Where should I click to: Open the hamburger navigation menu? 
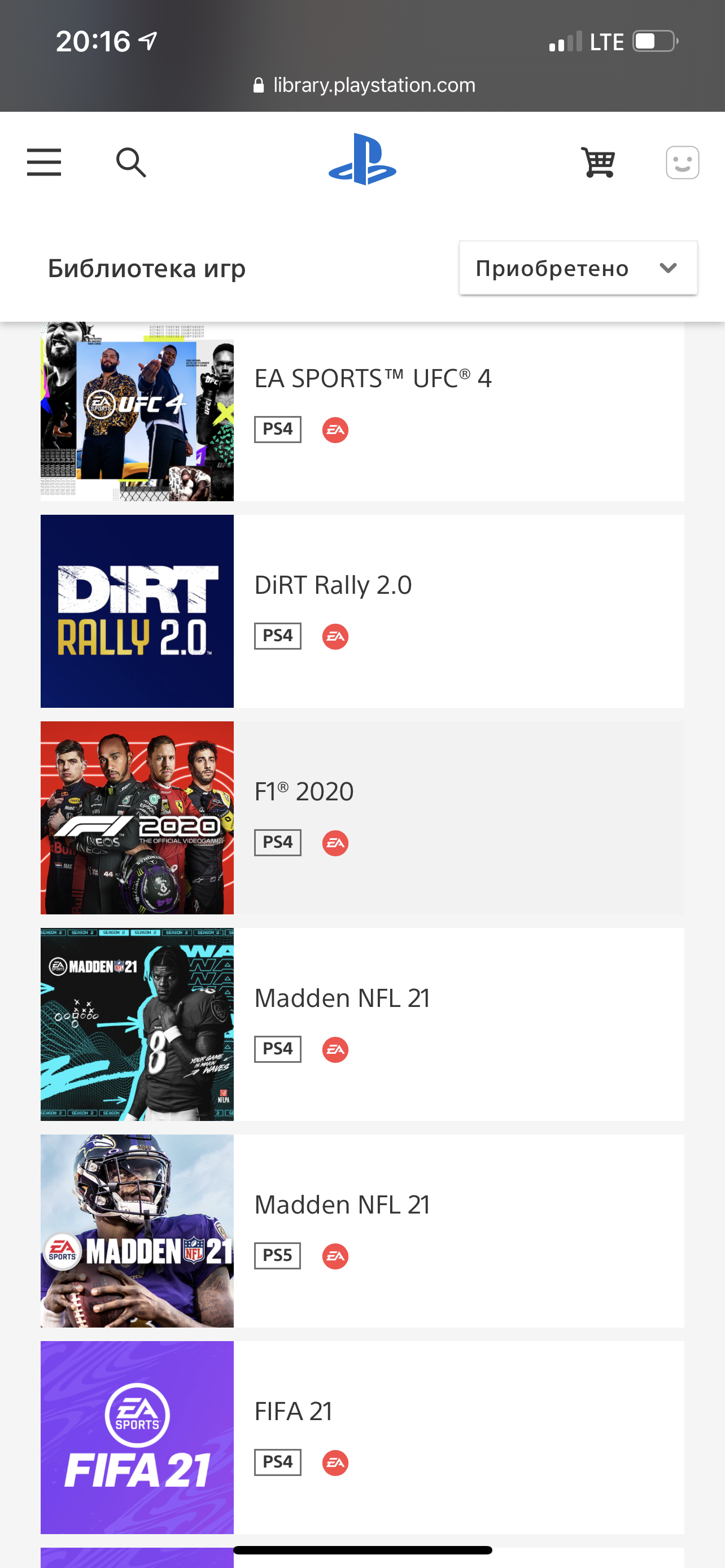(x=44, y=163)
